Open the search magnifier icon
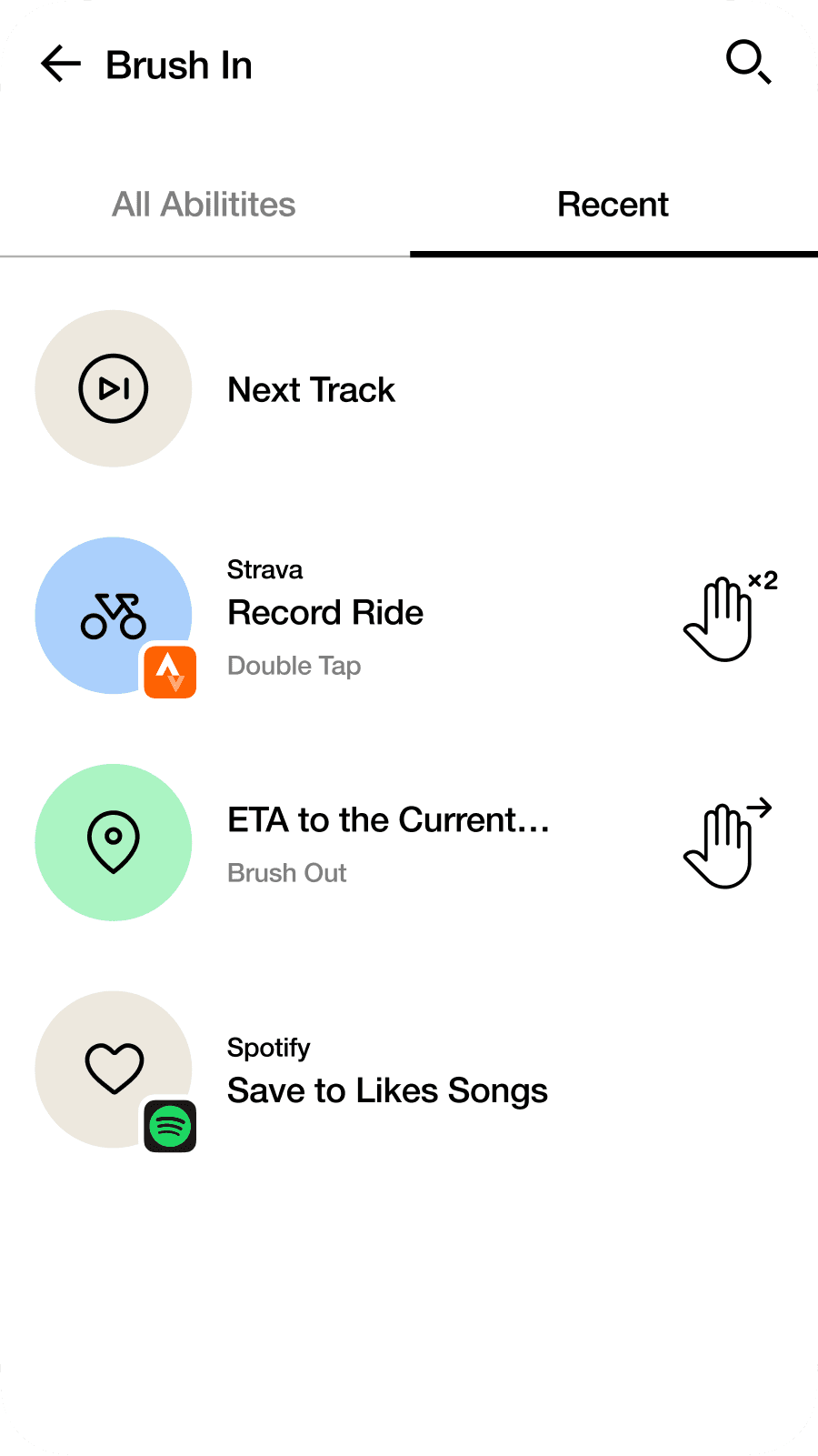 click(x=748, y=62)
